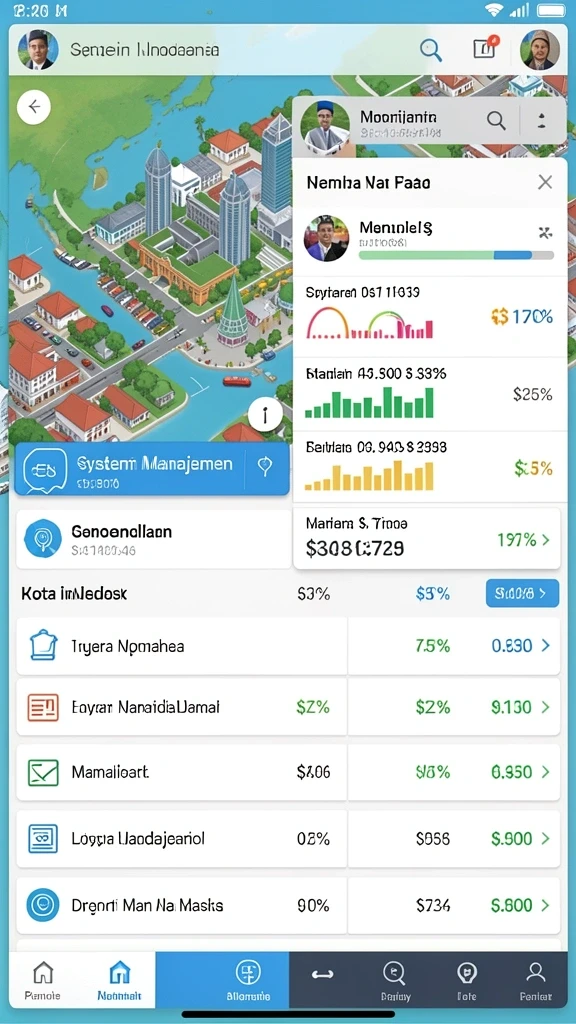This screenshot has width=576, height=1024.
Task: Open notifications icon with the red badge
Action: tap(485, 48)
